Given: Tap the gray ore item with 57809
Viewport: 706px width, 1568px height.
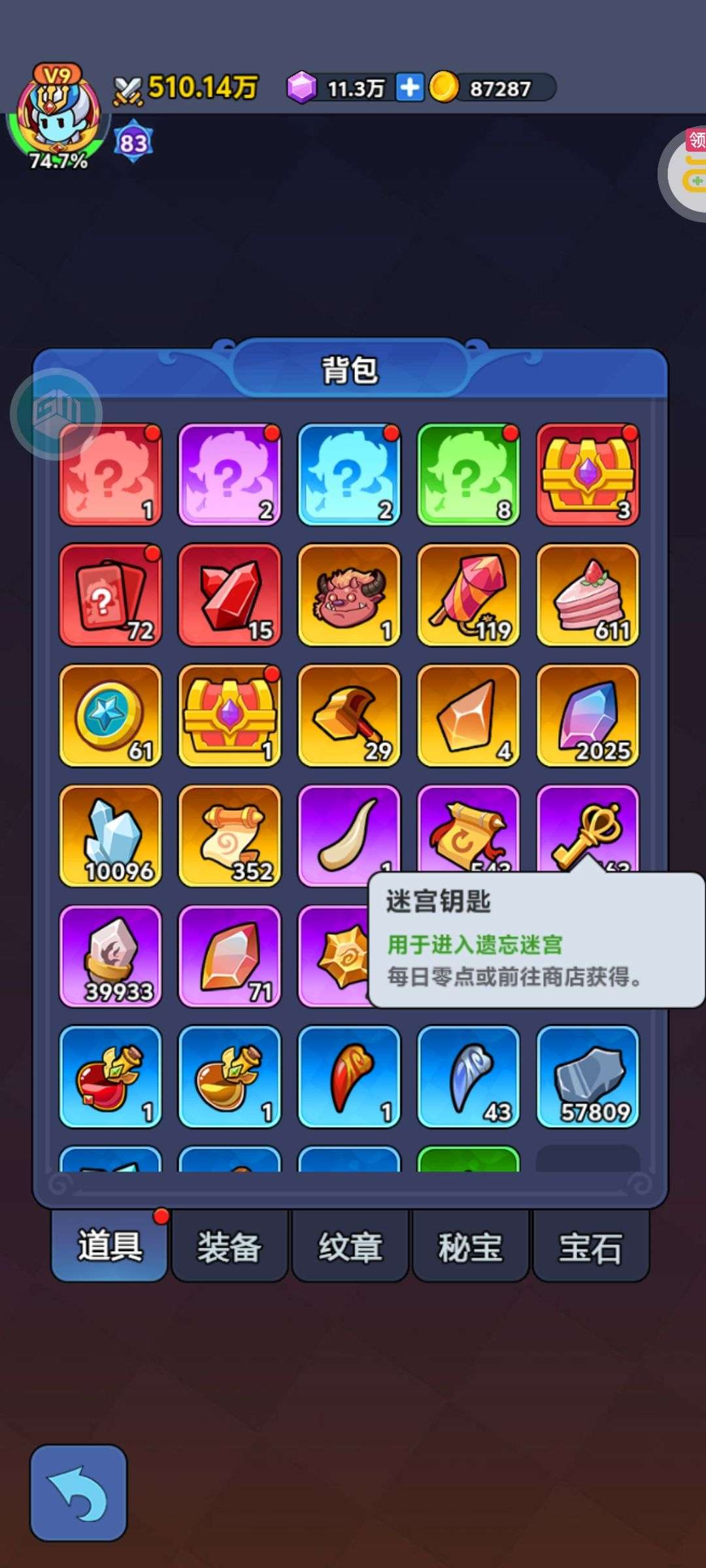Looking at the screenshot, I should (587, 1075).
